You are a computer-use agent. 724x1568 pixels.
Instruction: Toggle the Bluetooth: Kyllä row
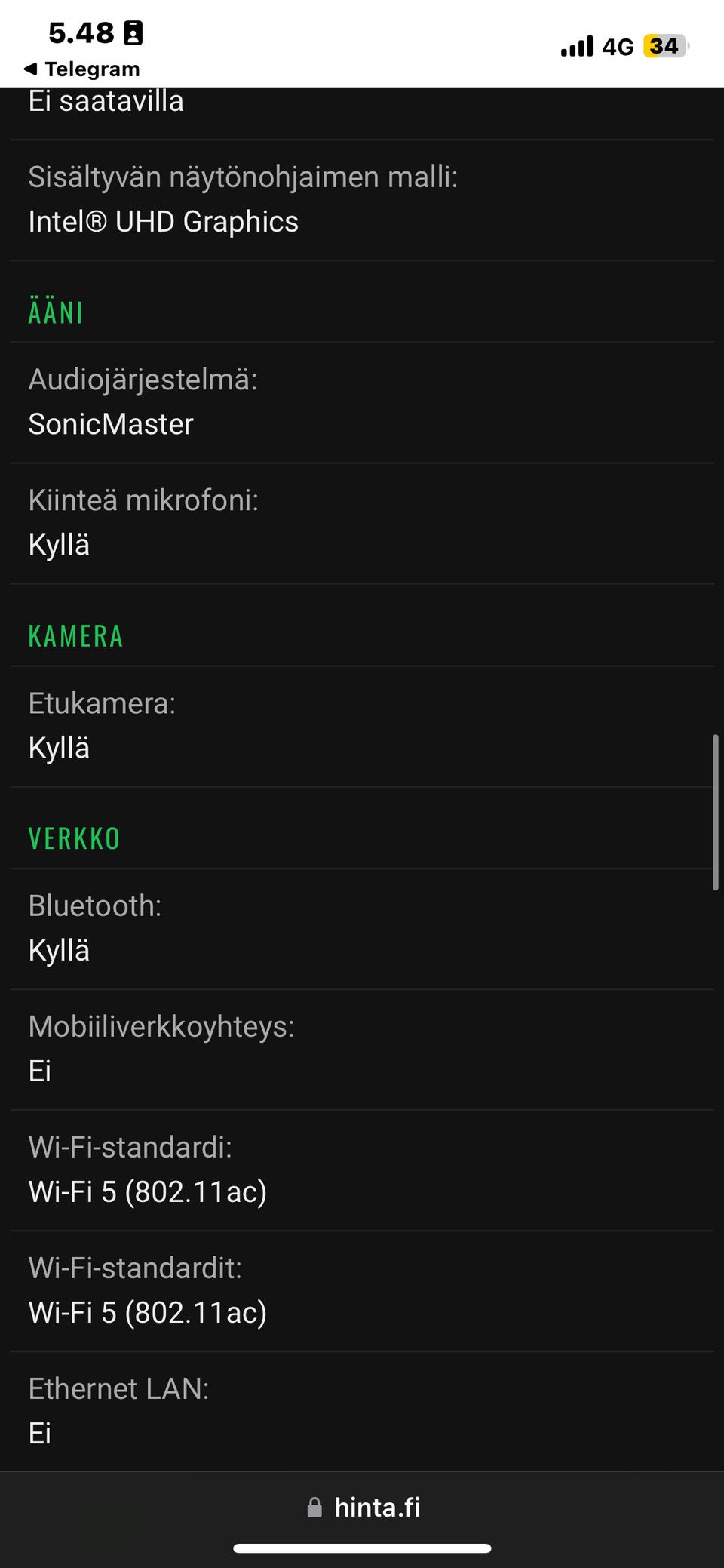point(362,927)
